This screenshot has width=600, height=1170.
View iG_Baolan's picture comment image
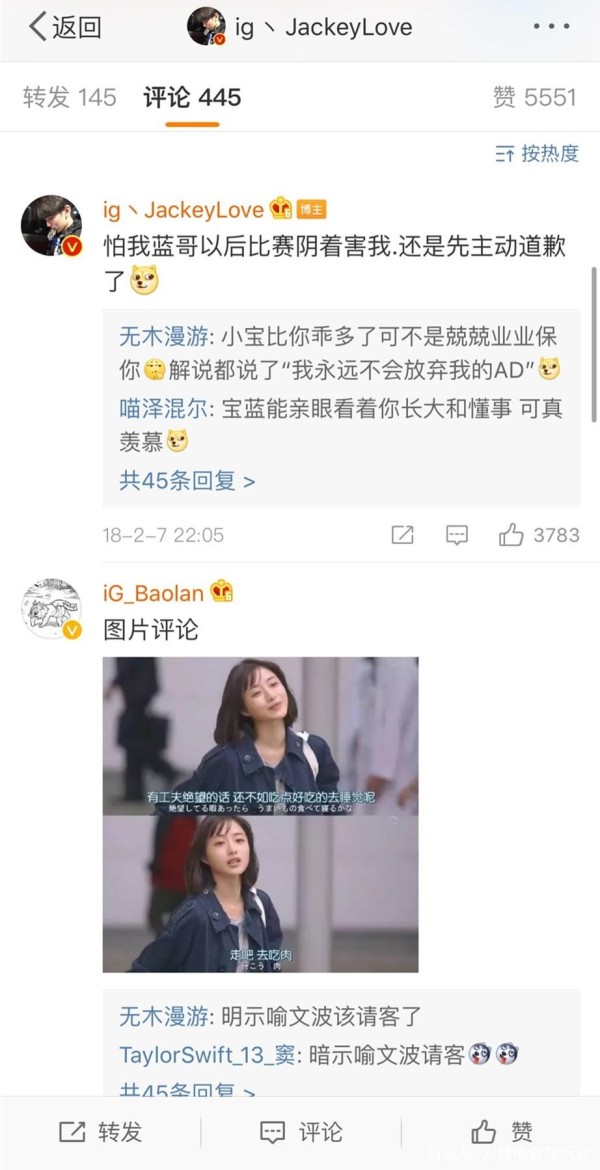tap(260, 814)
